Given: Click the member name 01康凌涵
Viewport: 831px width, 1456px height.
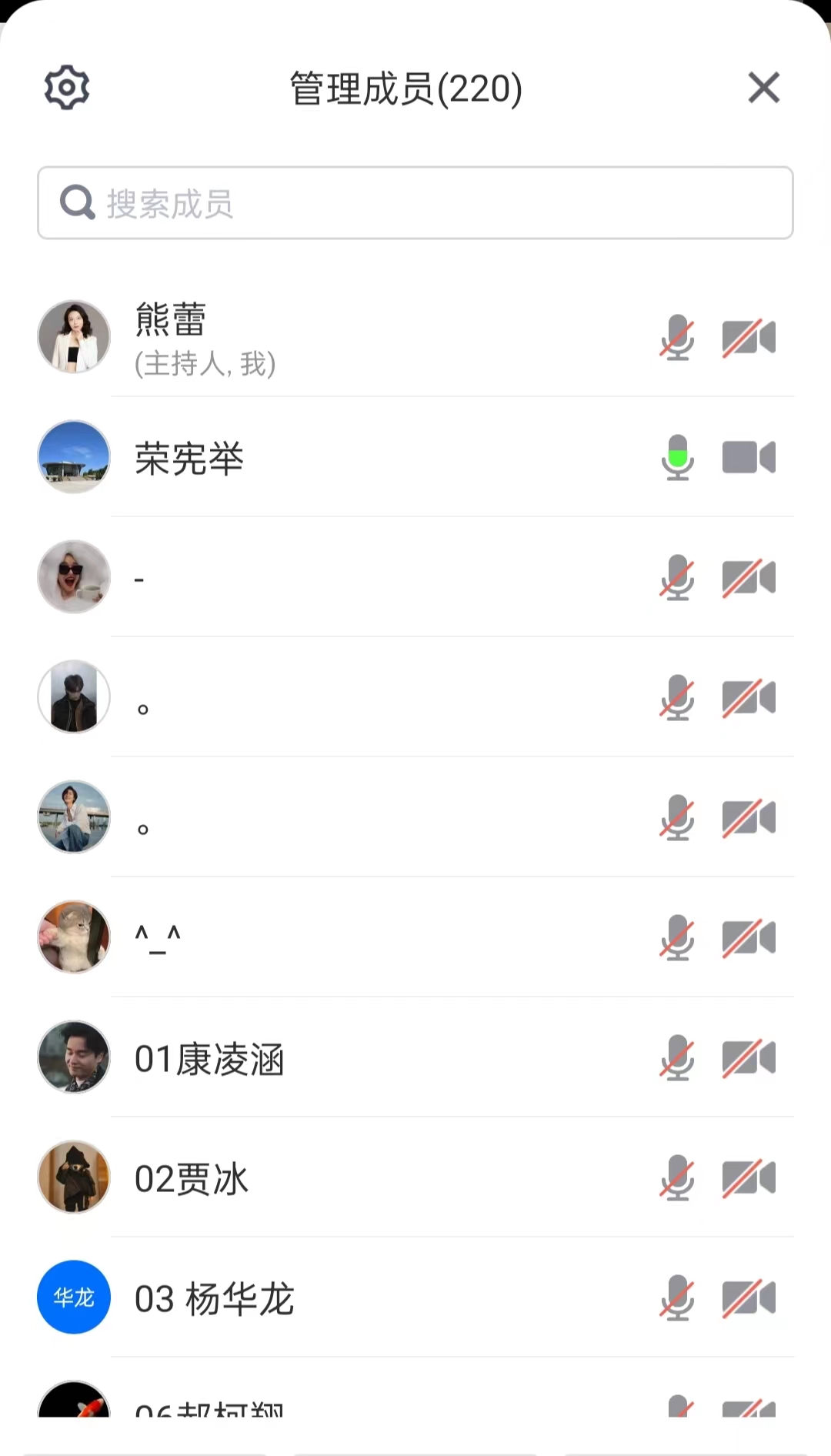Looking at the screenshot, I should 209,1058.
